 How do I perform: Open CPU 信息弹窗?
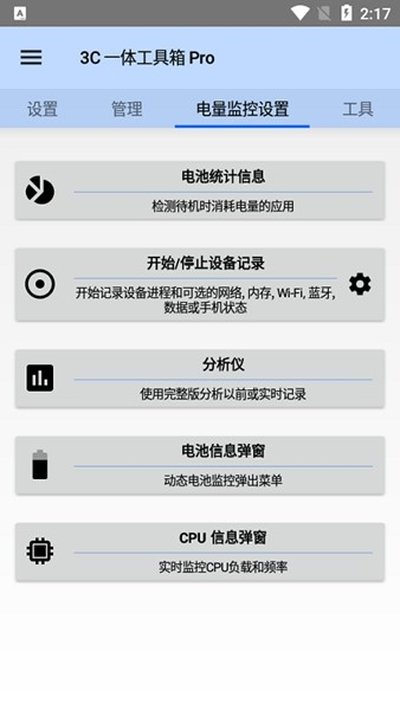200,552
